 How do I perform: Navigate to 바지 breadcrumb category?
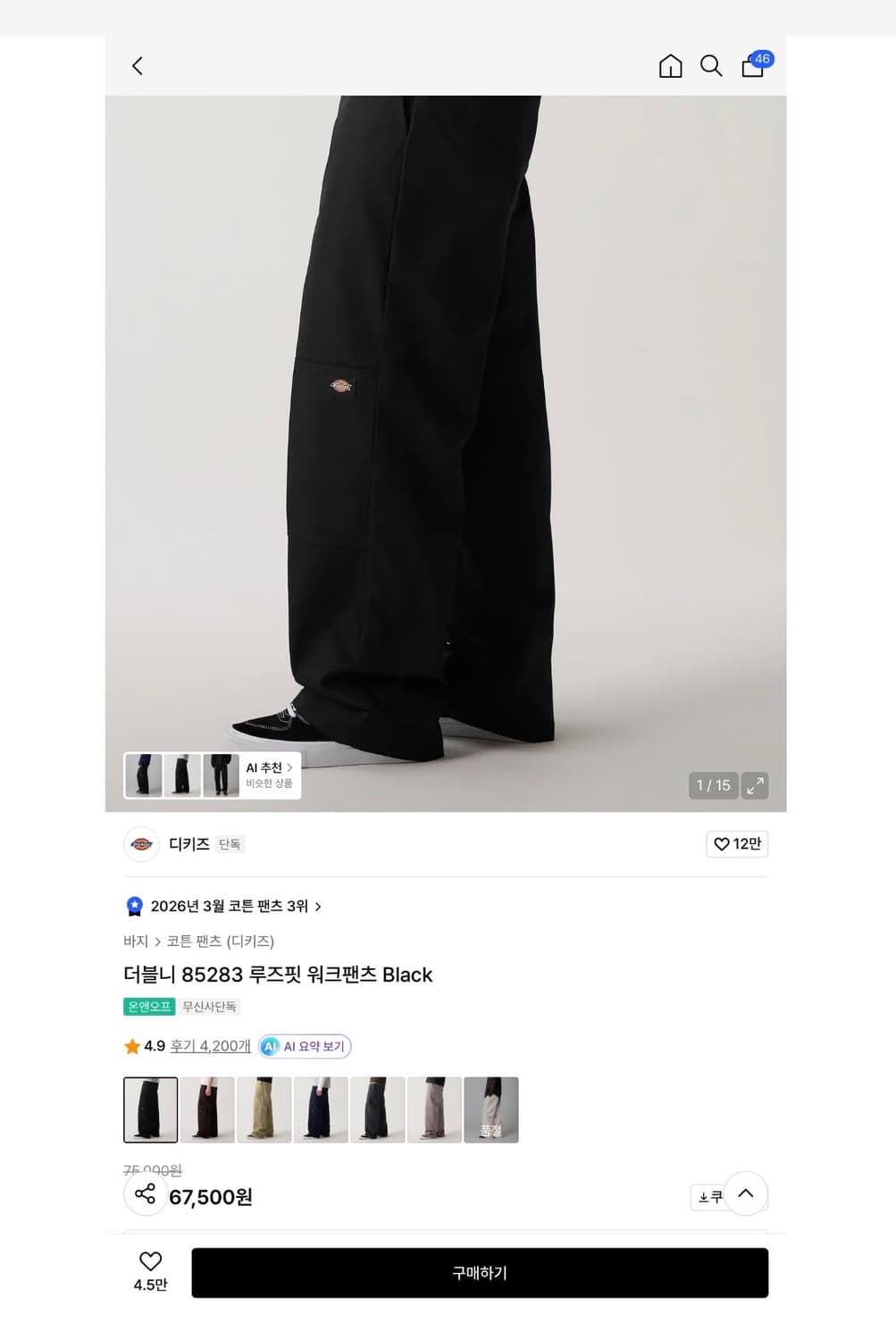pos(134,941)
